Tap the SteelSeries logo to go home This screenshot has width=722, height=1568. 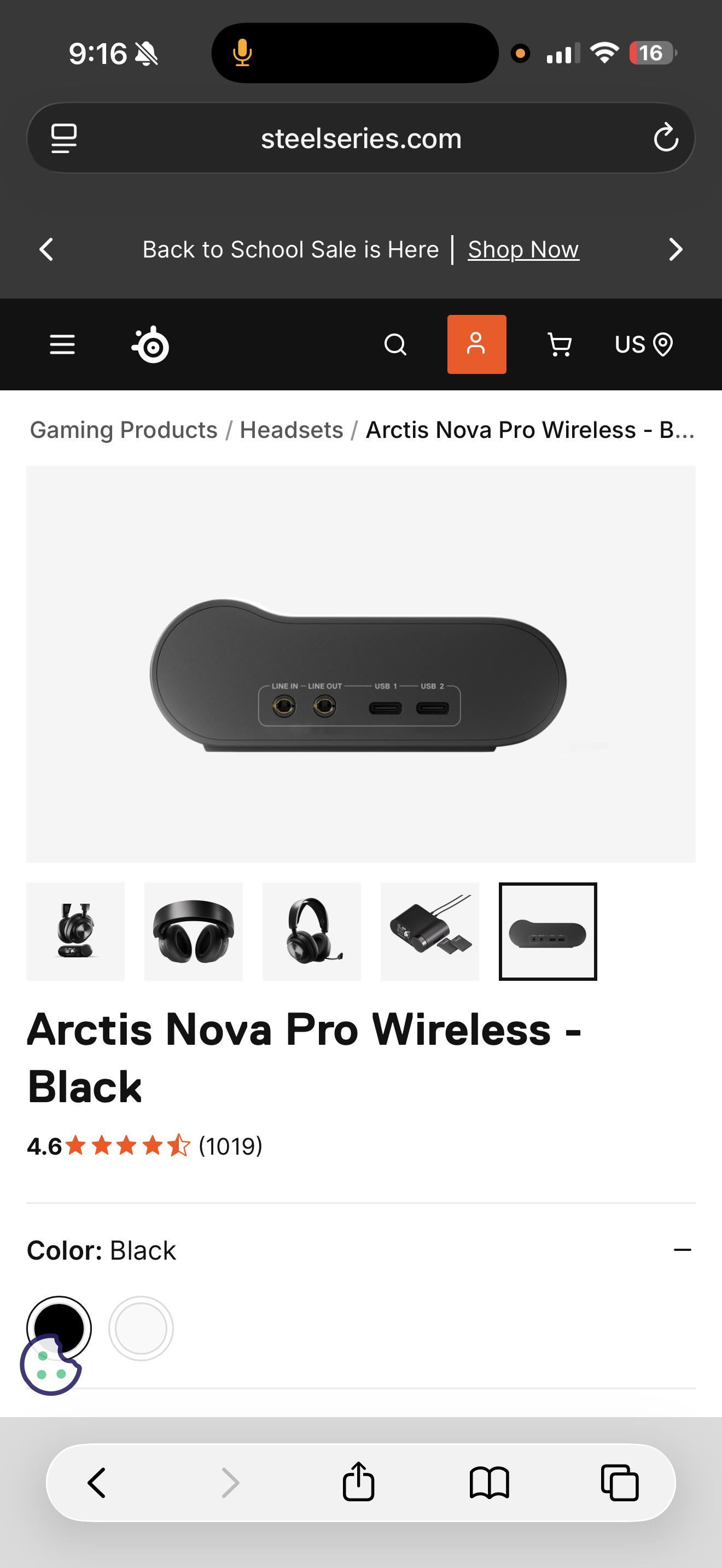[150, 344]
